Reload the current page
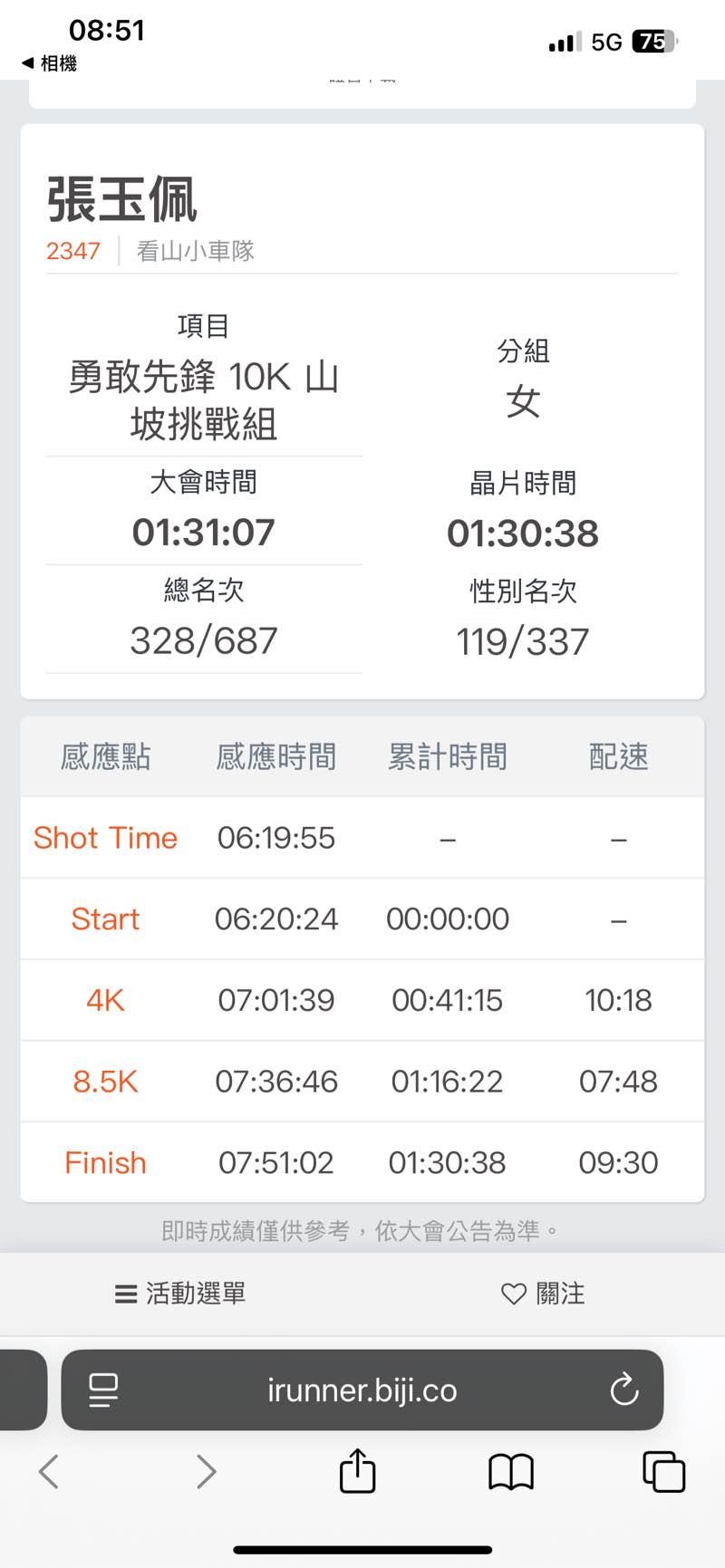The image size is (725, 1568). 624,1390
